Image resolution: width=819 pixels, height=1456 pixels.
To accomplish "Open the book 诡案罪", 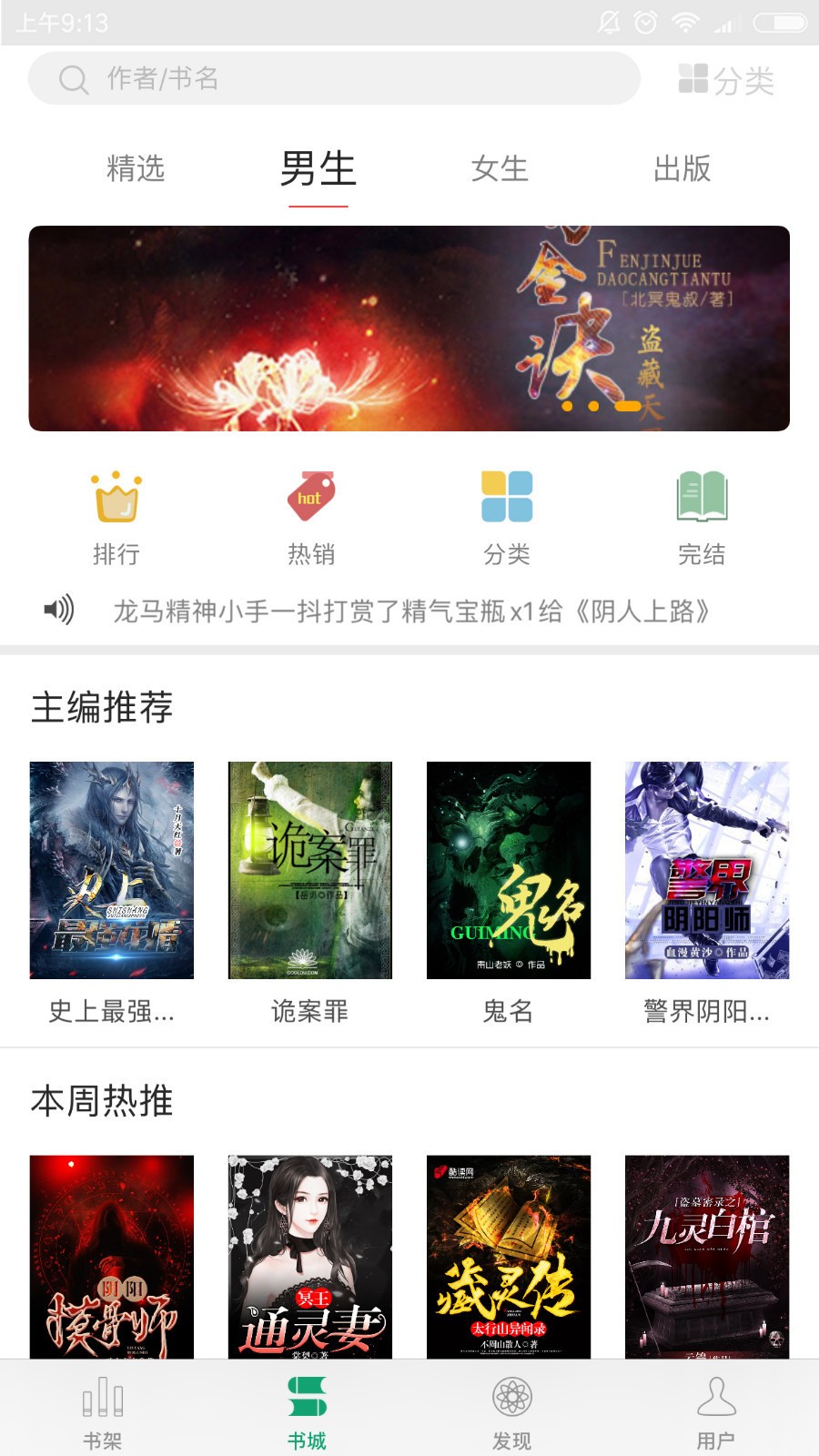I will pos(310,871).
